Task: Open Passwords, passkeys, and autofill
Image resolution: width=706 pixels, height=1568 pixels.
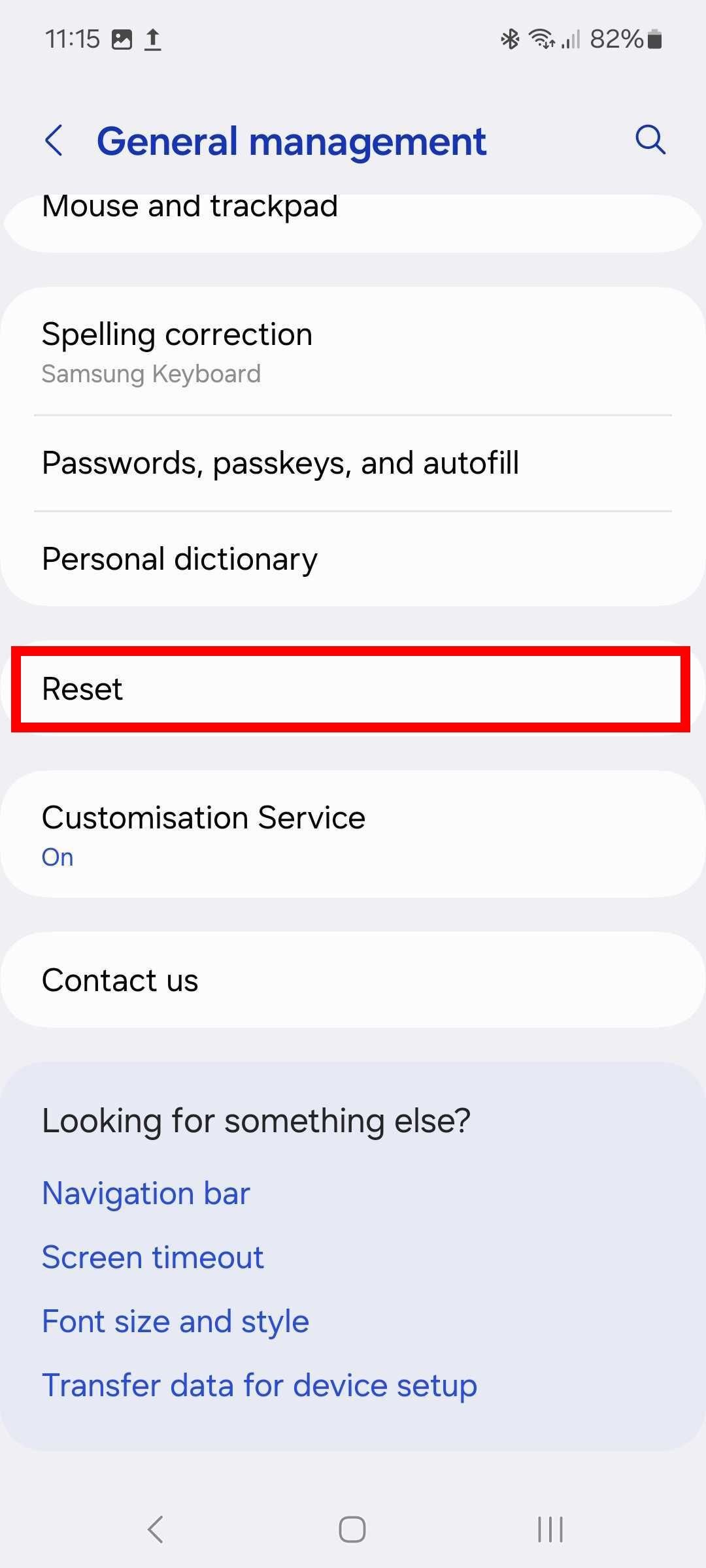Action: point(353,463)
